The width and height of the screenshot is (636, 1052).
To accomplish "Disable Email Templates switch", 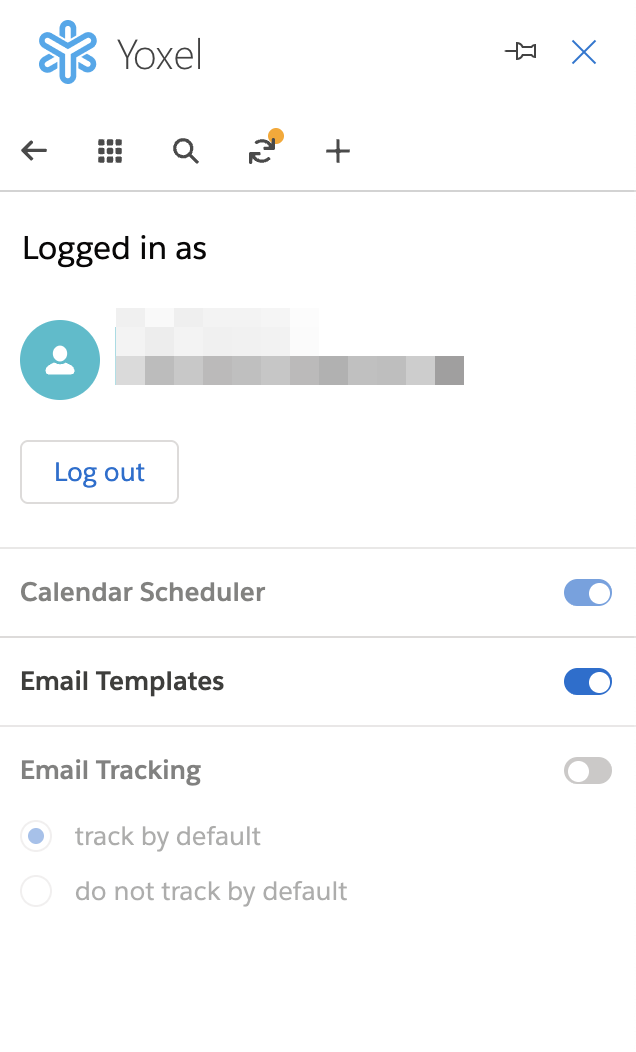I will coord(588,682).
